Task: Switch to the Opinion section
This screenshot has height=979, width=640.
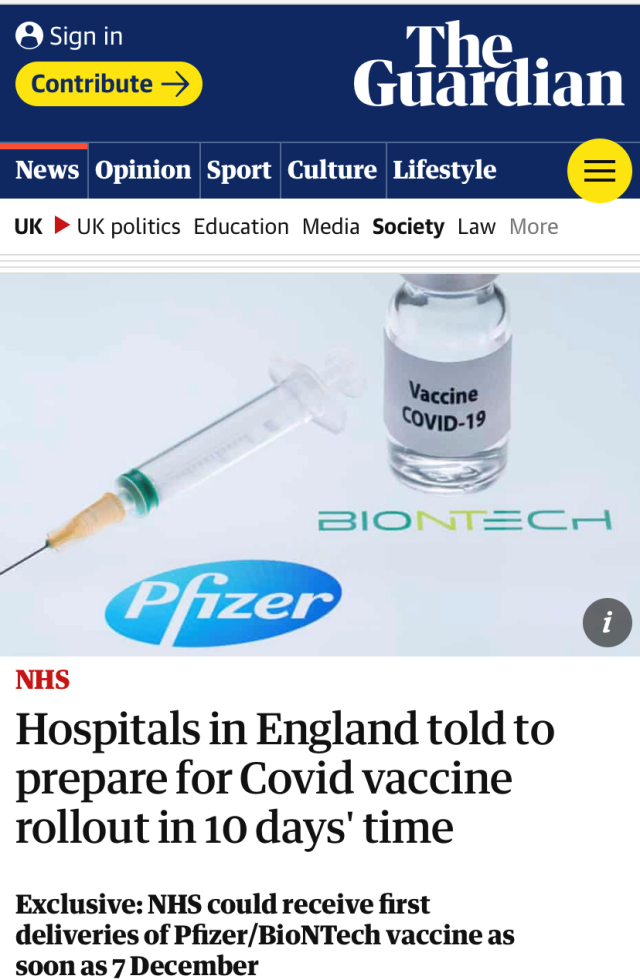Action: pos(143,170)
